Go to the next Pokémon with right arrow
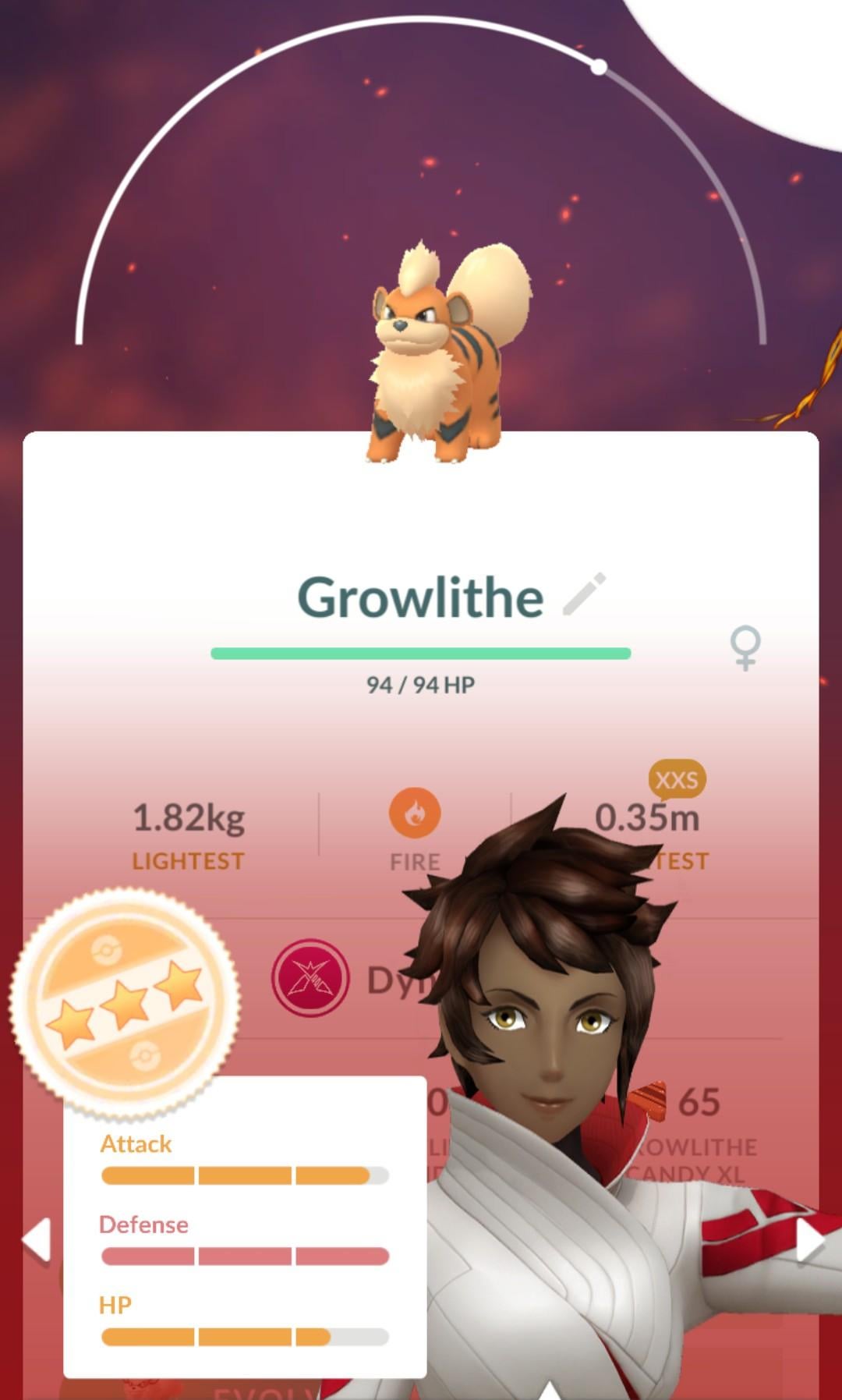Screen dimensions: 842x1400 click(811, 1240)
